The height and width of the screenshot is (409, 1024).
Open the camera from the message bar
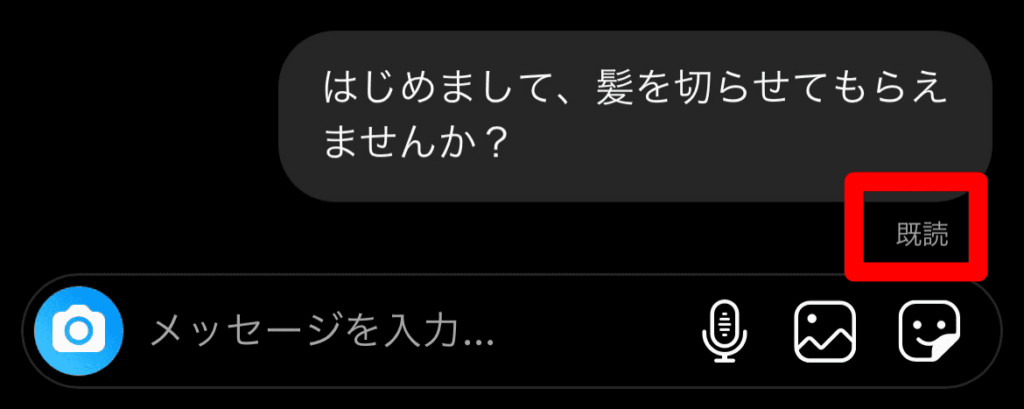78,331
